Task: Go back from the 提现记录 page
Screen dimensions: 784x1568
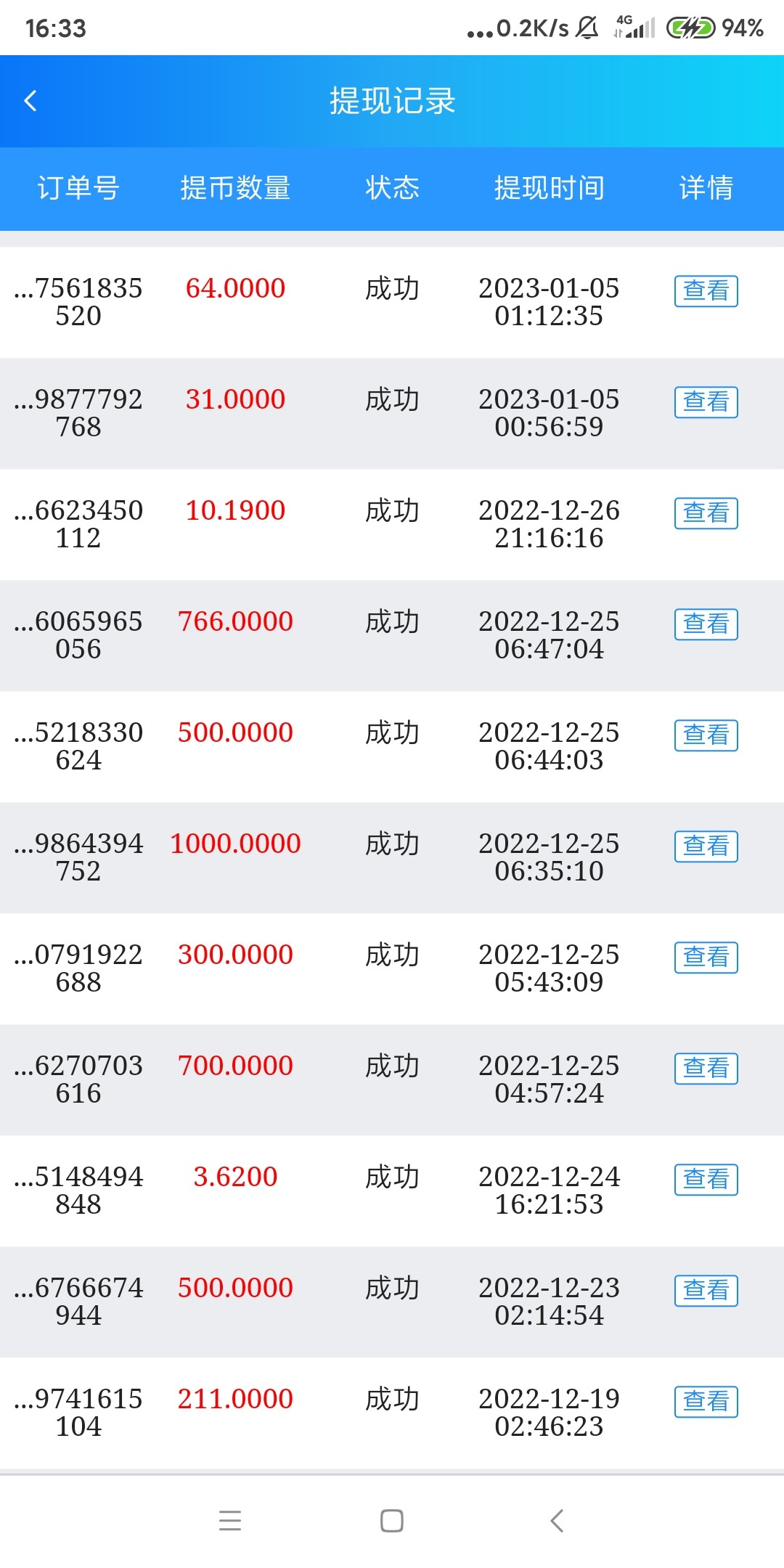Action: tap(30, 101)
